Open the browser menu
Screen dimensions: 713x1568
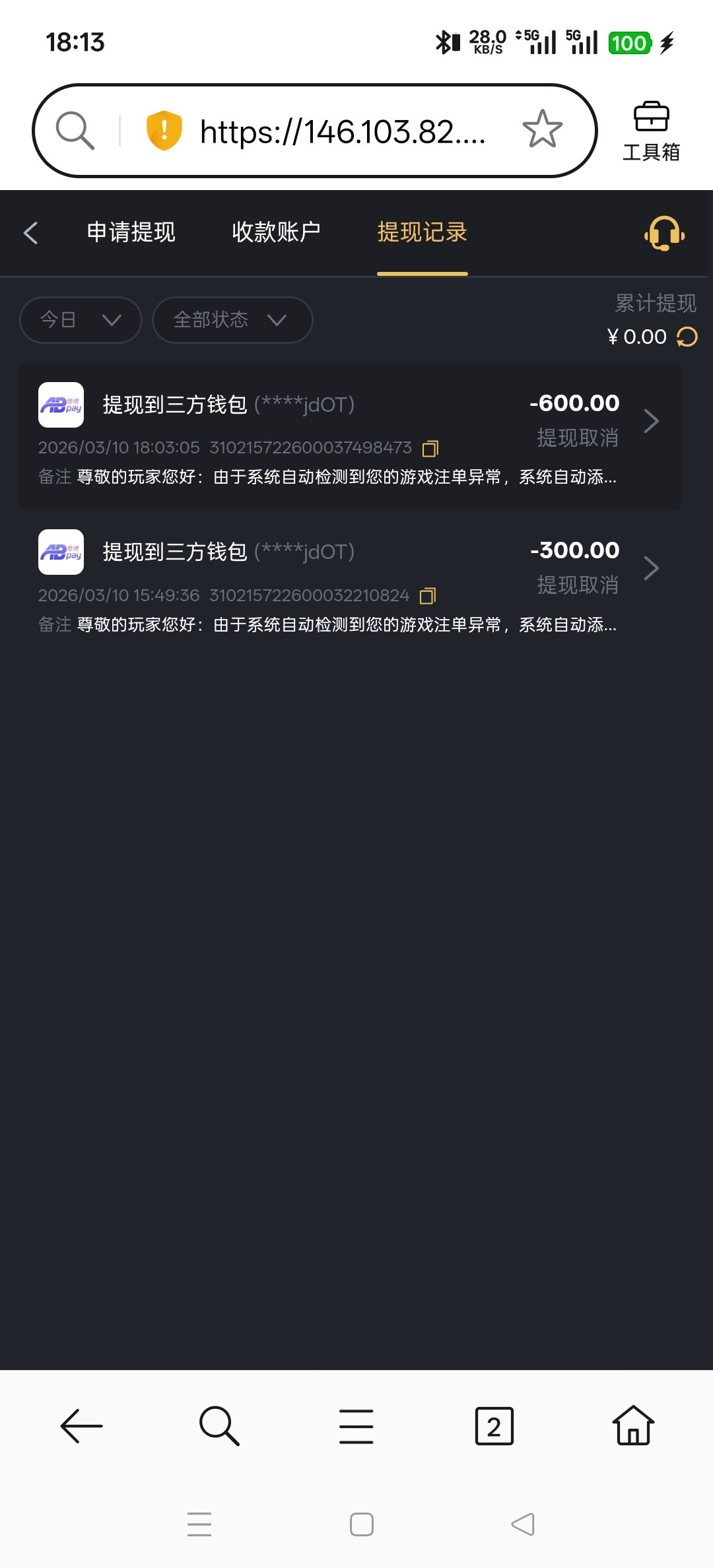tap(356, 1426)
